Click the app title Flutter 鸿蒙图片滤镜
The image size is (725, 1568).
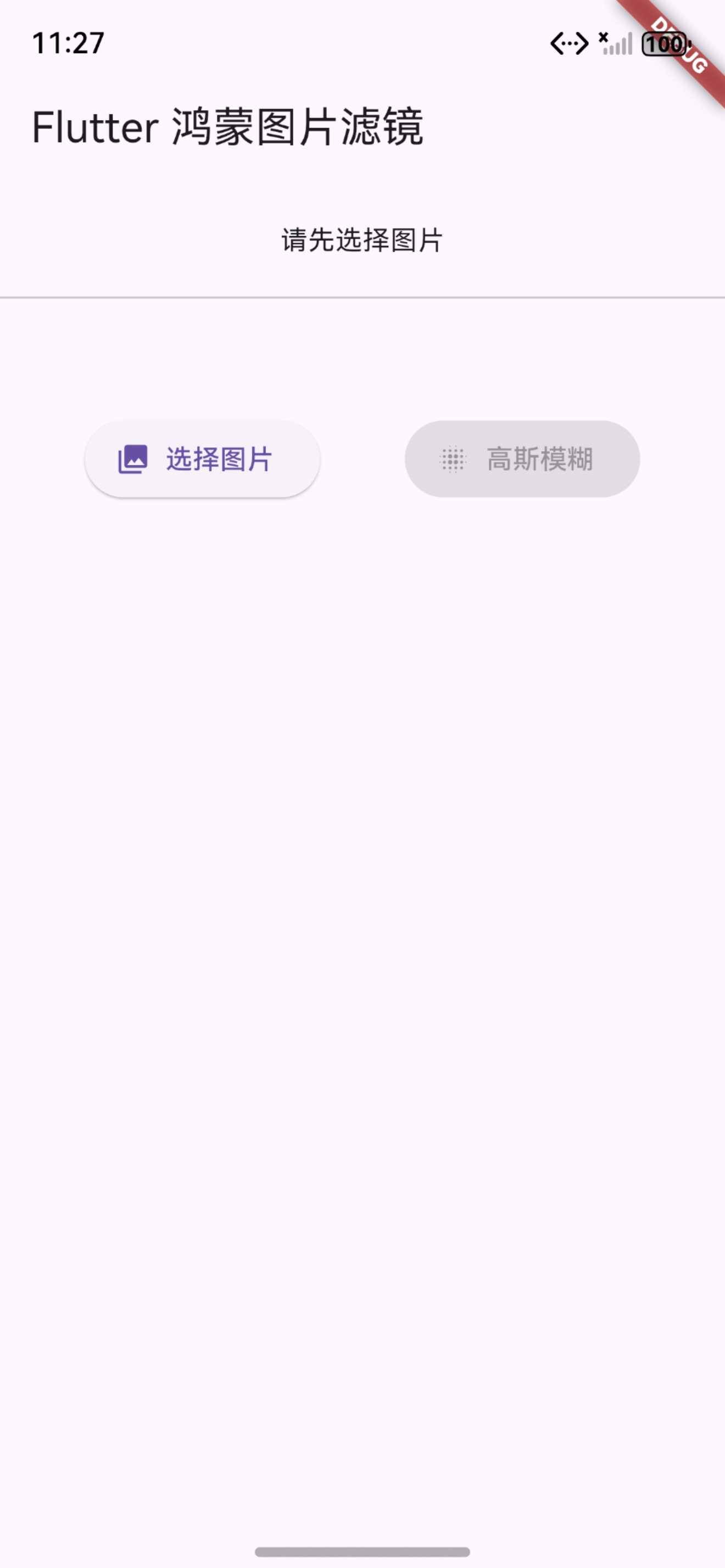pos(228,126)
